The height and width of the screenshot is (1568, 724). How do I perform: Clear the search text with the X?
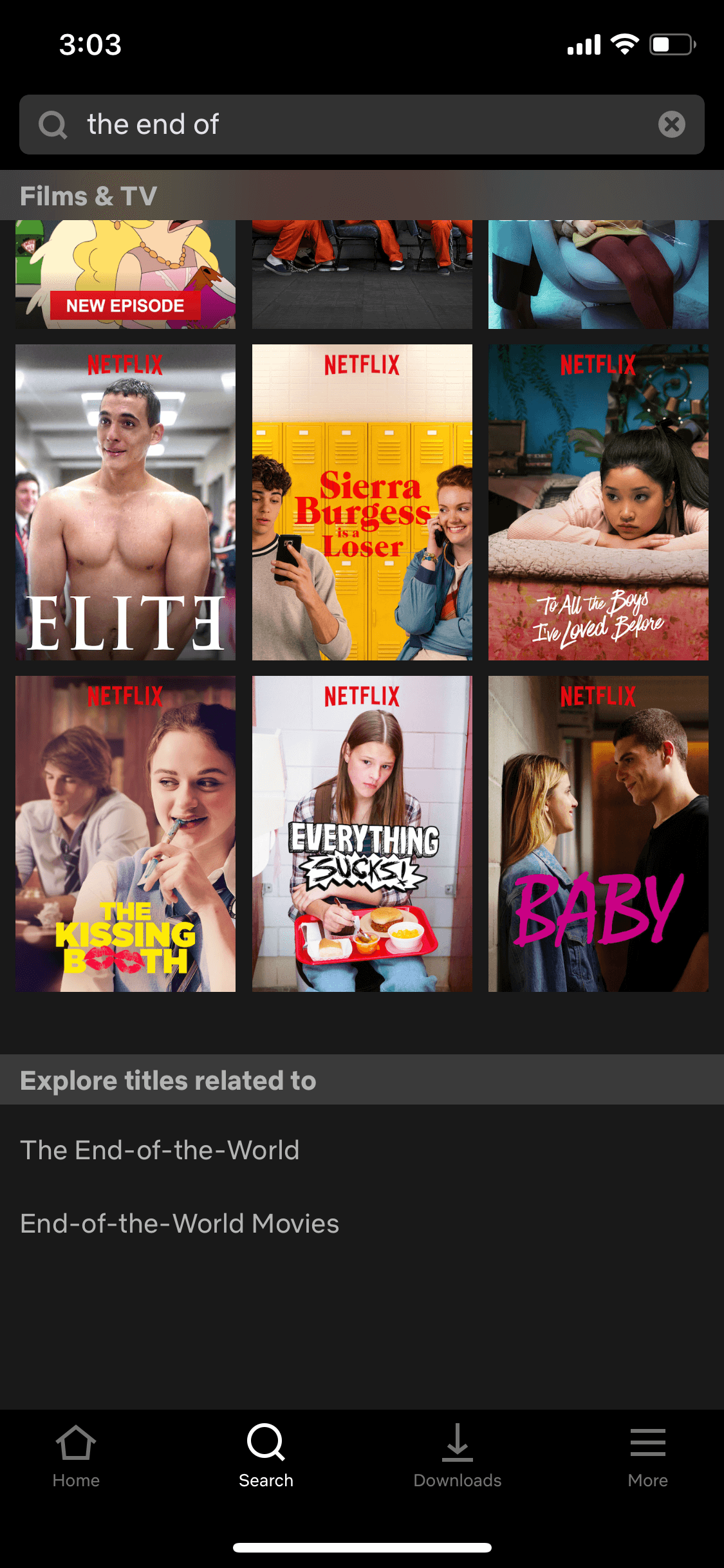[x=671, y=124]
